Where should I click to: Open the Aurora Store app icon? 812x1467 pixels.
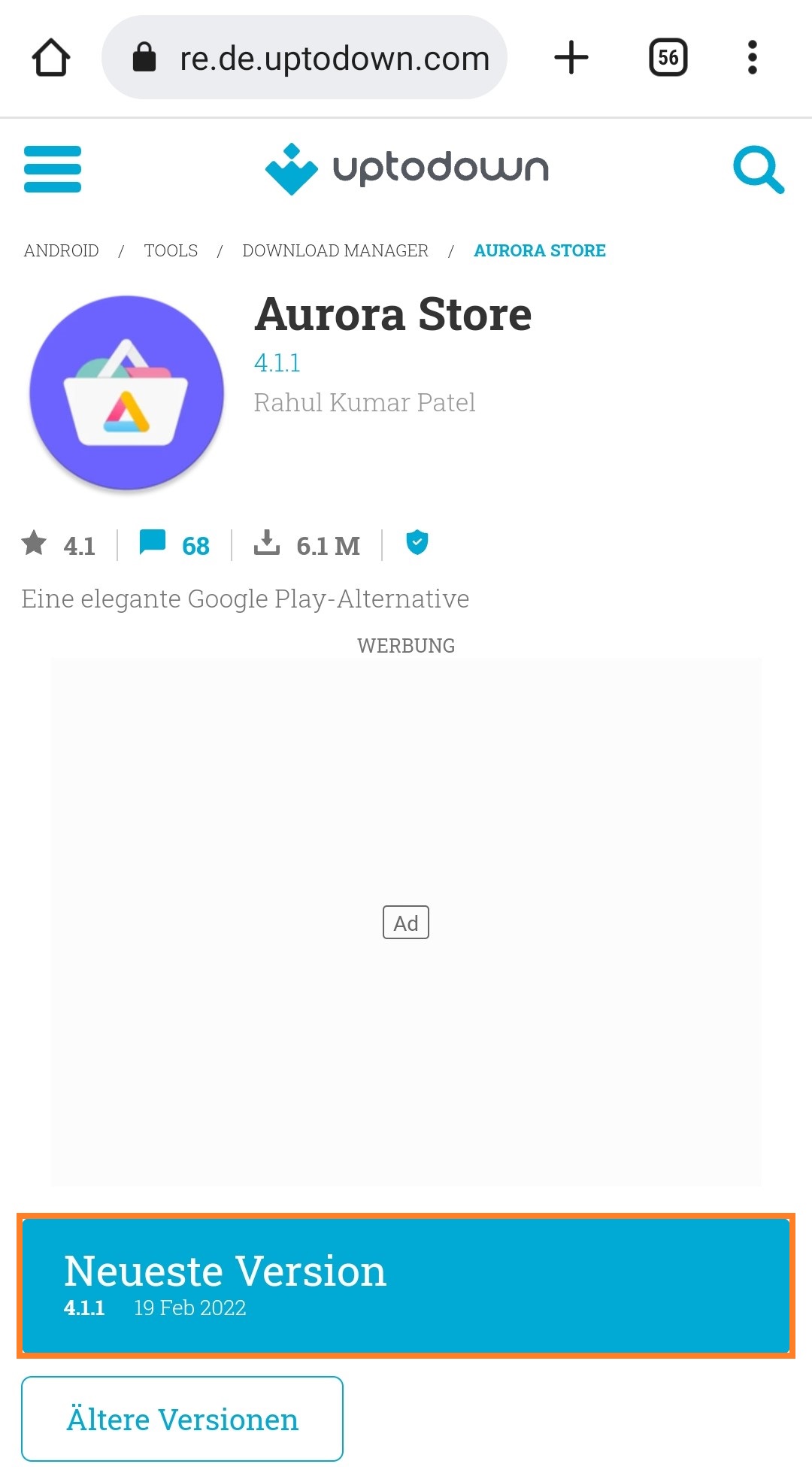pos(126,392)
